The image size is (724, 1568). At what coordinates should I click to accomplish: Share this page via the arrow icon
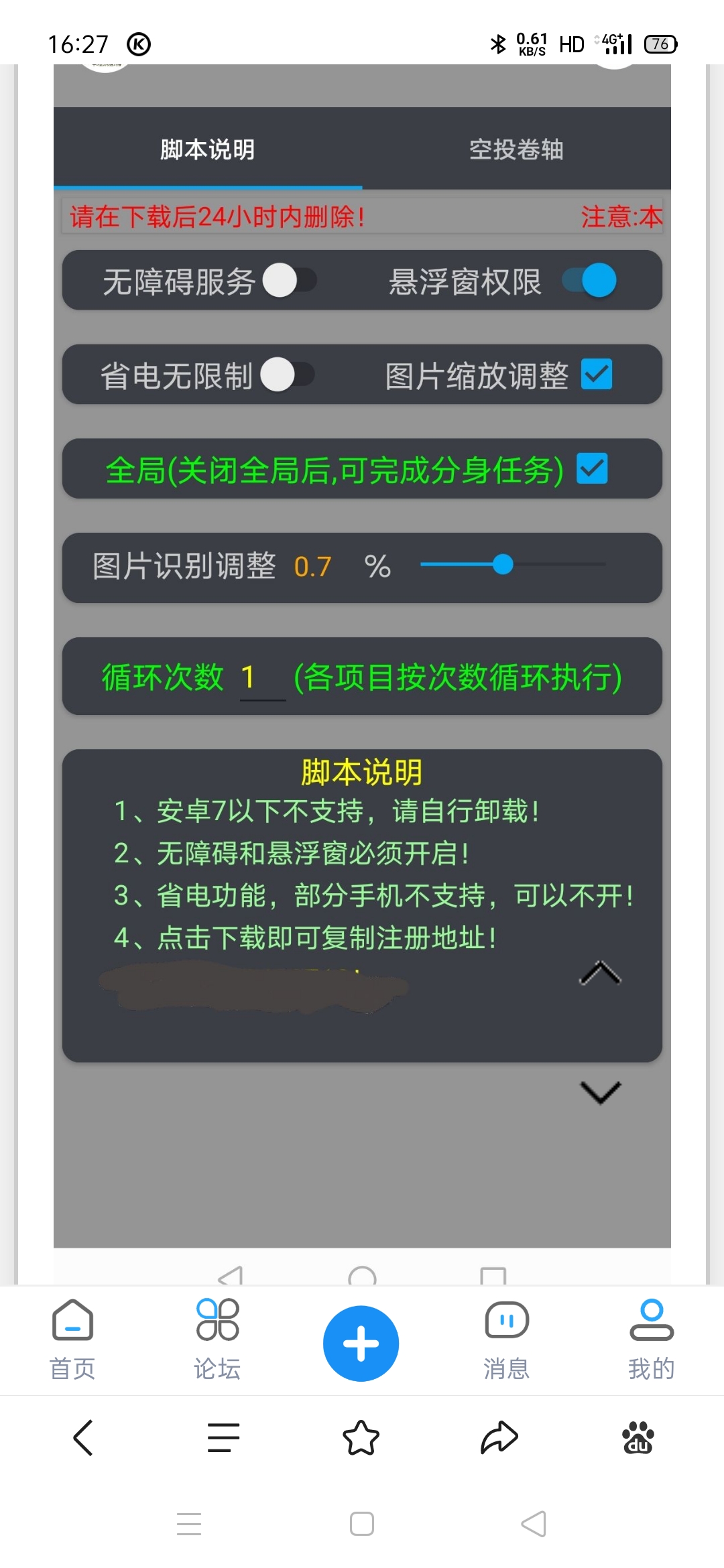499,1438
